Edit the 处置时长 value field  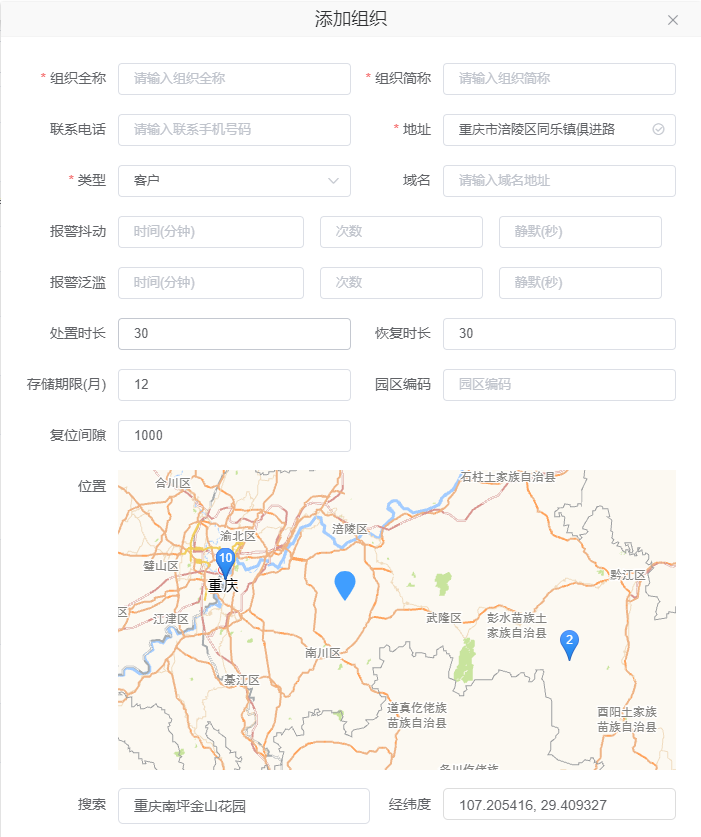click(234, 334)
